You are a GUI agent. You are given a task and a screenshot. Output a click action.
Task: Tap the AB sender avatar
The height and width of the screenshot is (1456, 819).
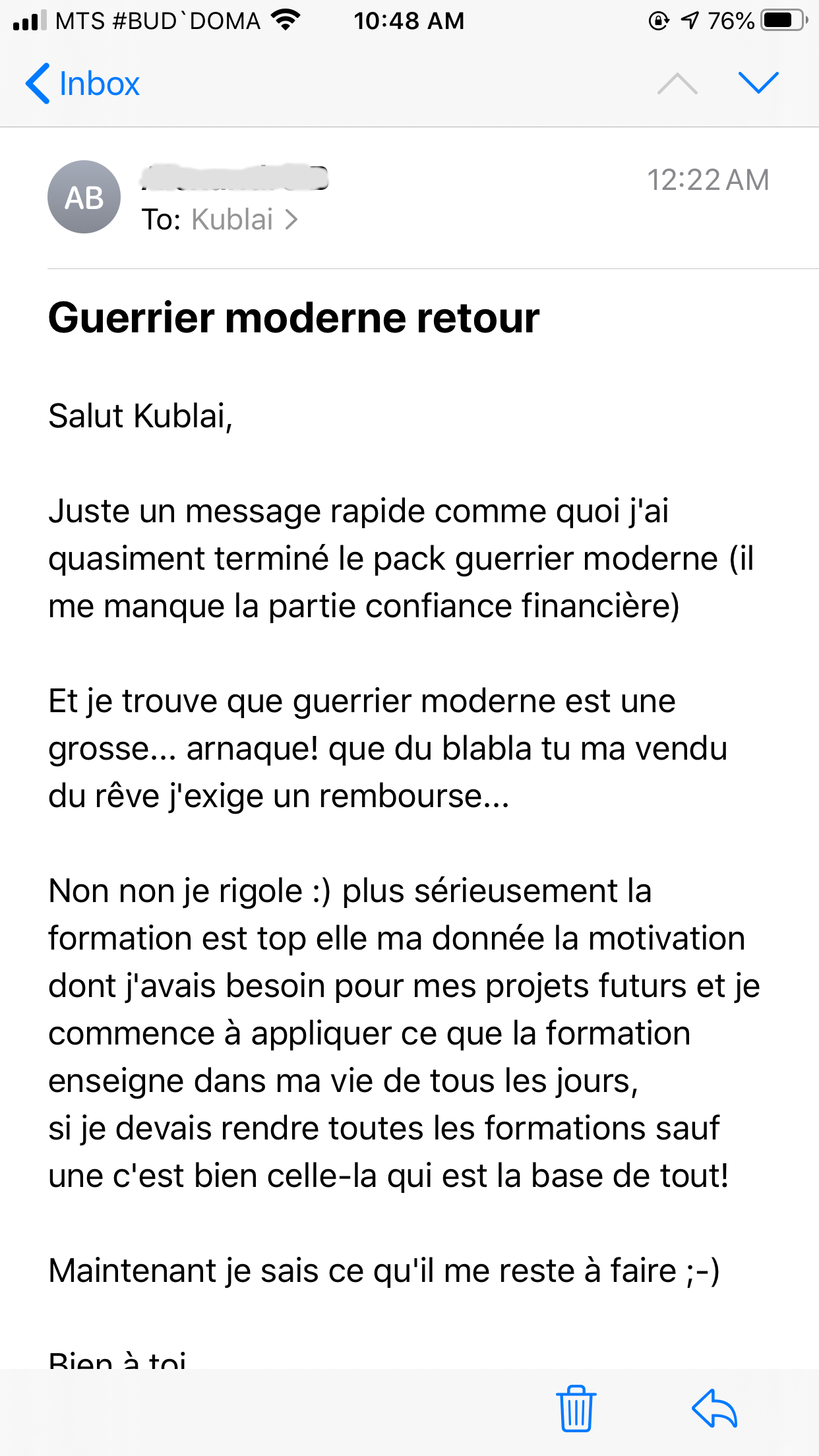tap(84, 197)
